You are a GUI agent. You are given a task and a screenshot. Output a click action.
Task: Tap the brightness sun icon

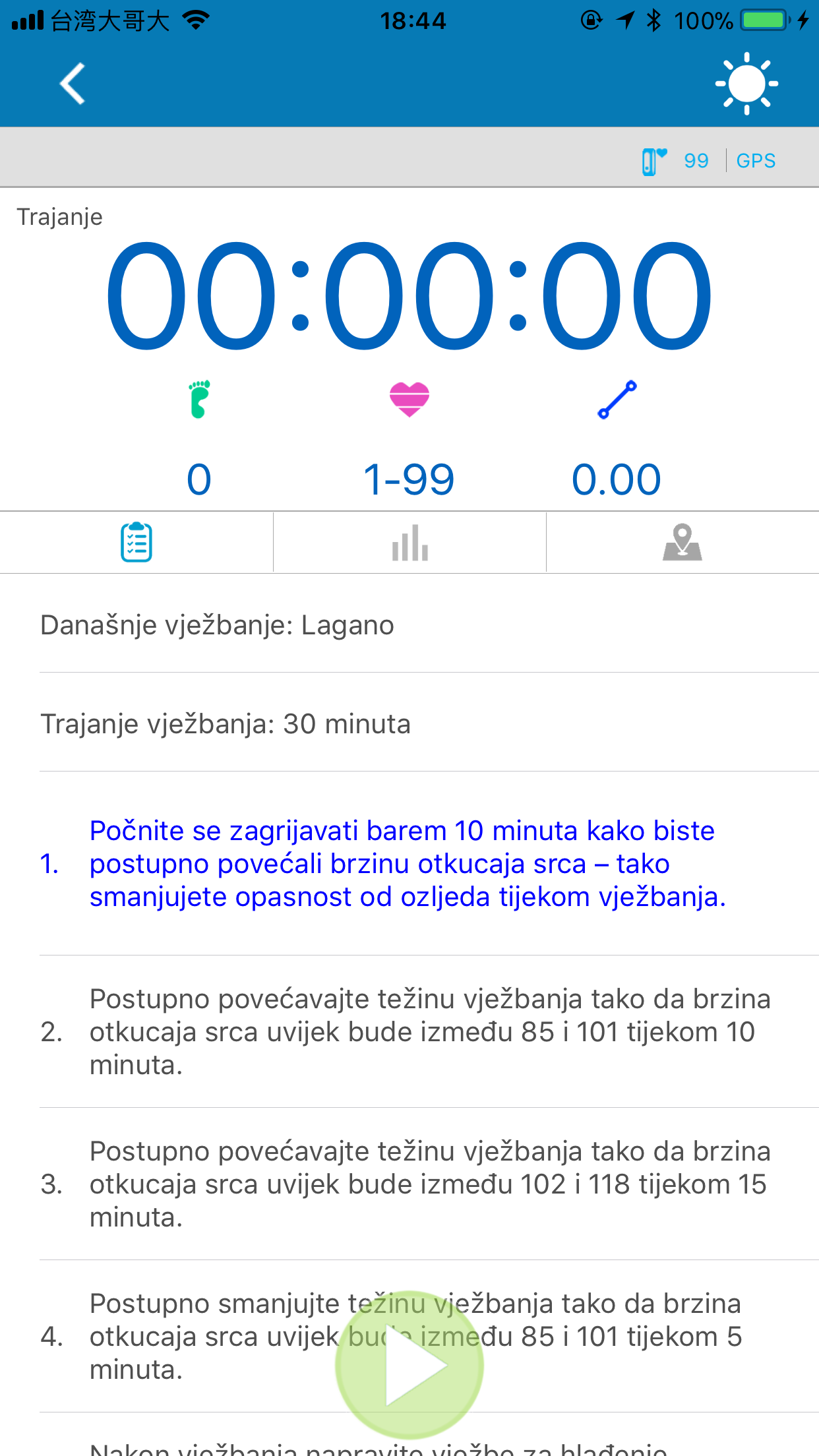746,84
